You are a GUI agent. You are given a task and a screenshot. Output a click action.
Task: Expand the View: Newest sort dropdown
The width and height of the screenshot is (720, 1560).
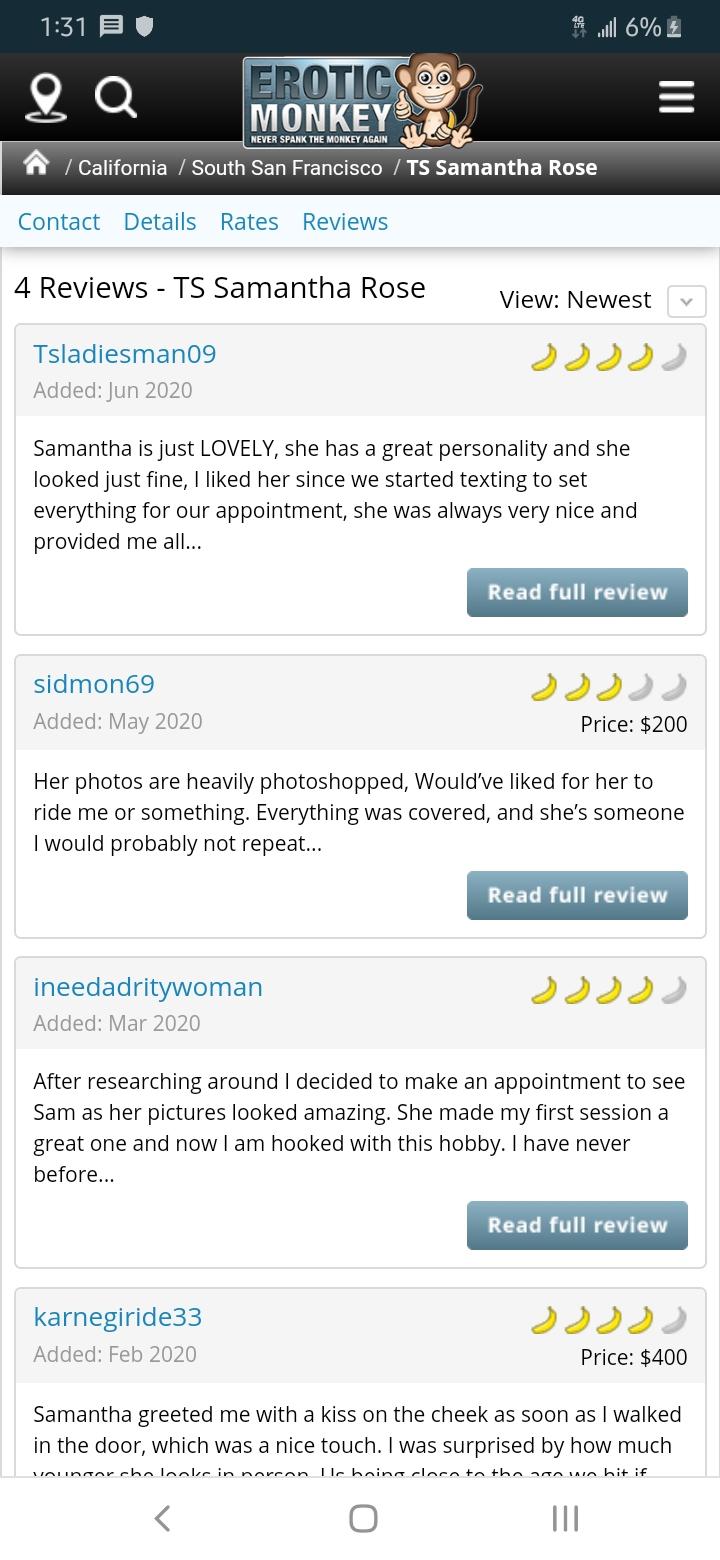(x=686, y=300)
